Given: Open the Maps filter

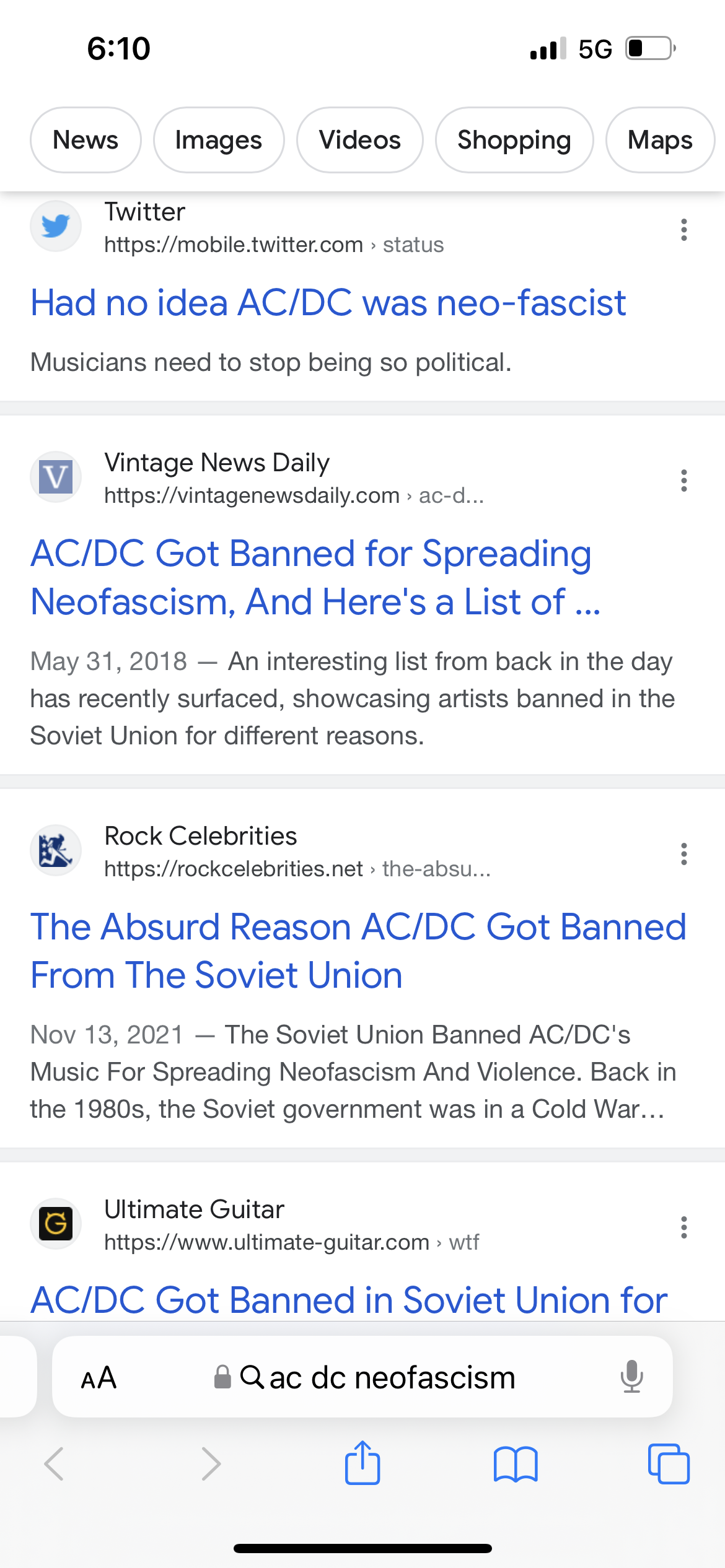Looking at the screenshot, I should point(659,140).
